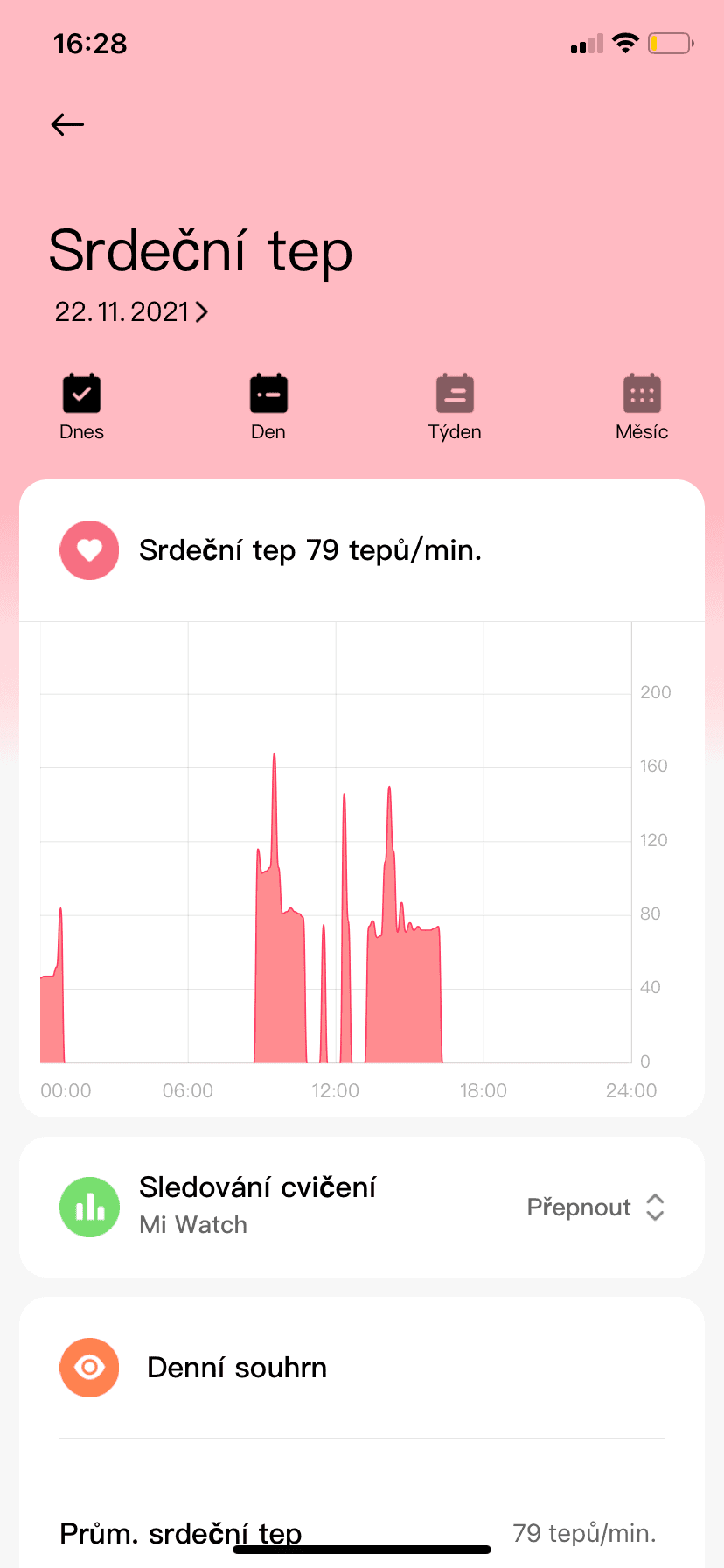
Task: Switch to the Týden view
Action: pyautogui.click(x=455, y=407)
